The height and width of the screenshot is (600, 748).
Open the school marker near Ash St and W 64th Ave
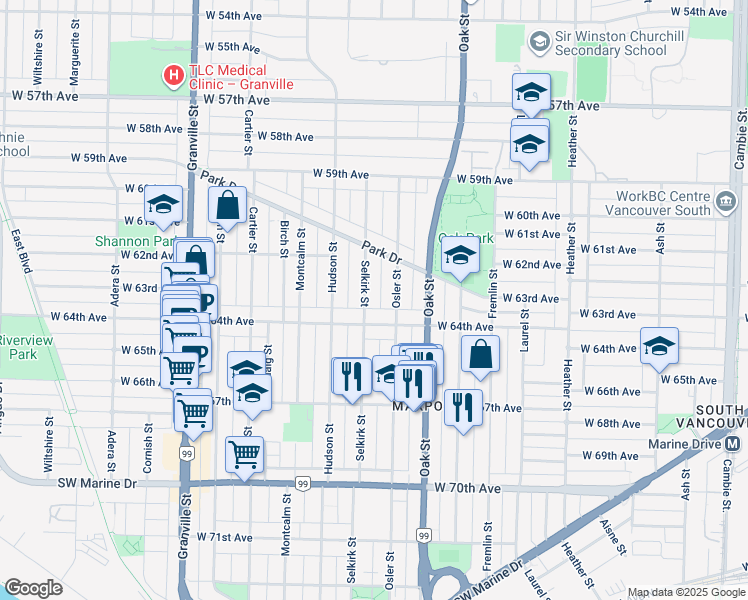click(x=659, y=347)
